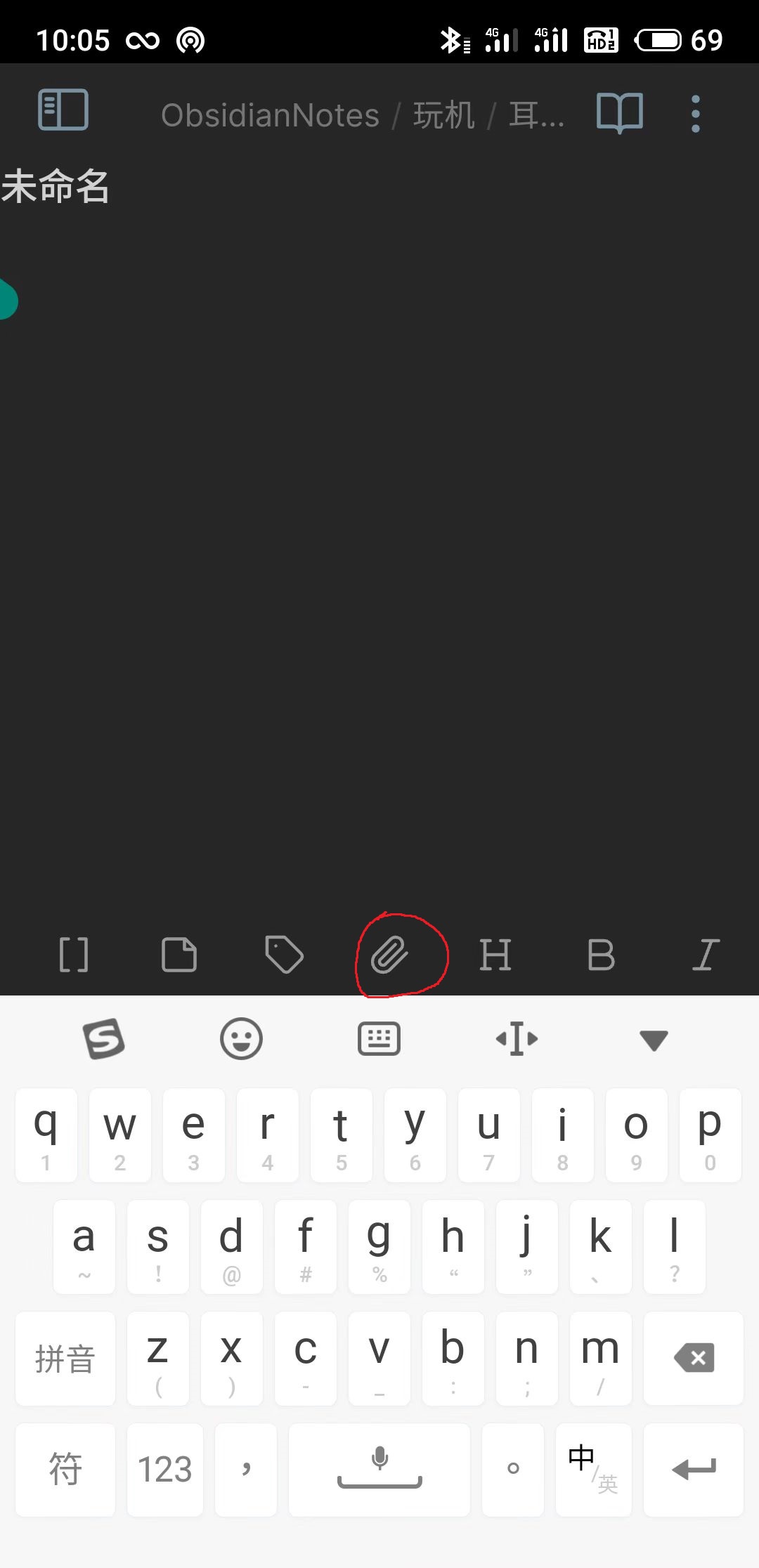Tap the note title 未命名
The width and height of the screenshot is (759, 1568).
pyautogui.click(x=55, y=187)
